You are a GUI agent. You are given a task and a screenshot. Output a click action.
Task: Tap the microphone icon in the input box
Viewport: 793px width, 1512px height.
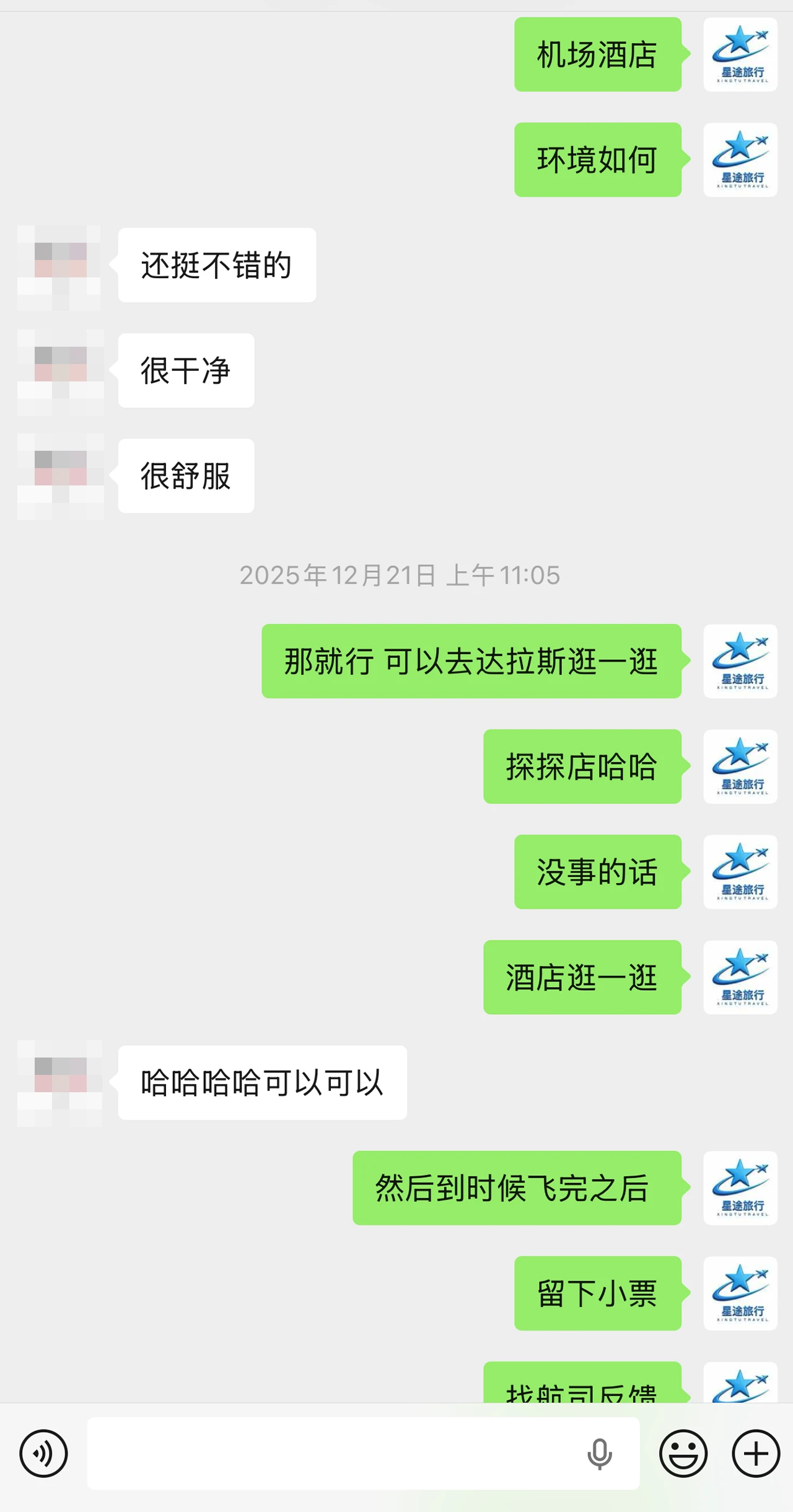pyautogui.click(x=599, y=1454)
